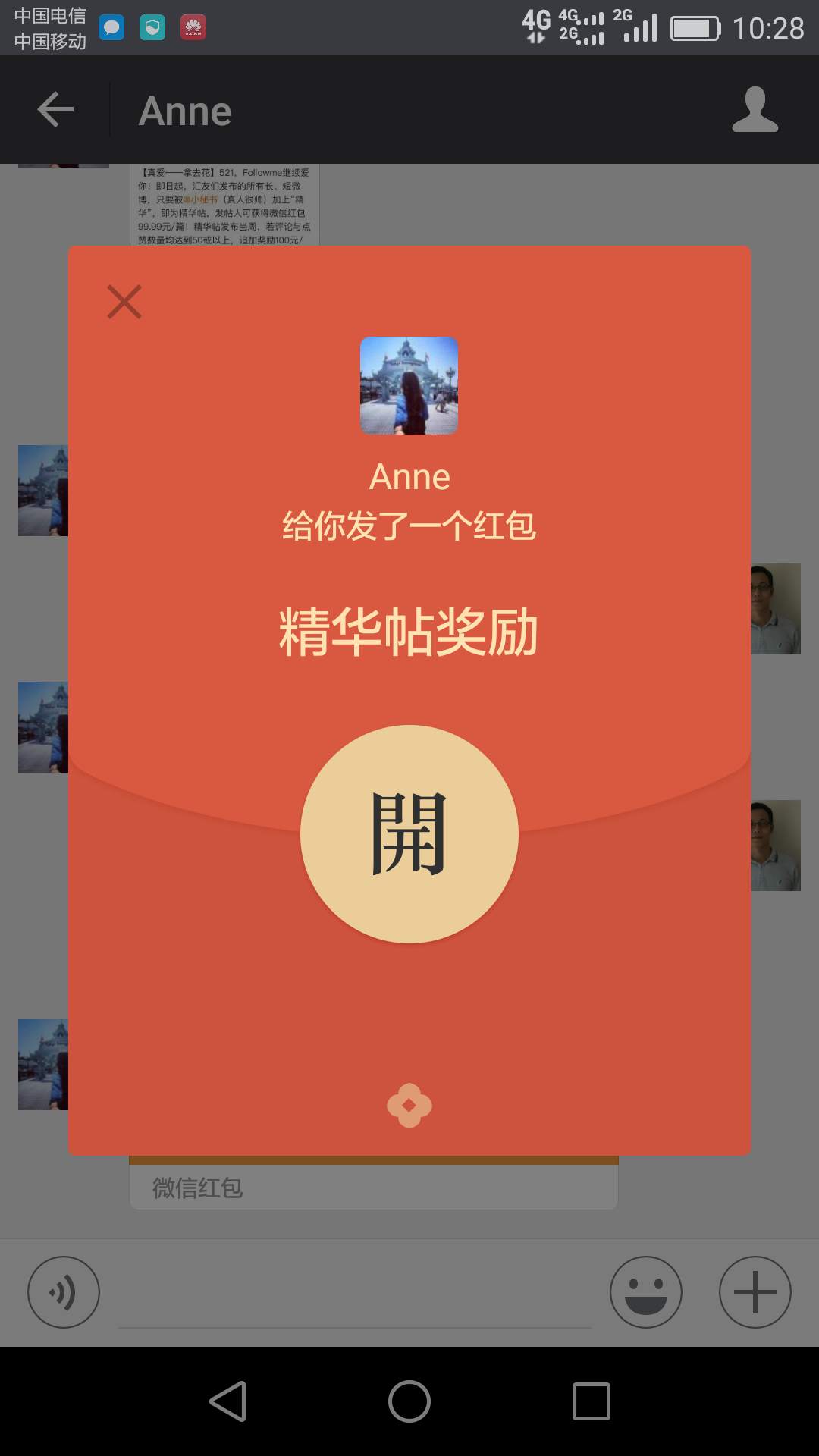Open recent apps from navigation bar
Screen dimensions: 819x1456
click(x=591, y=1401)
